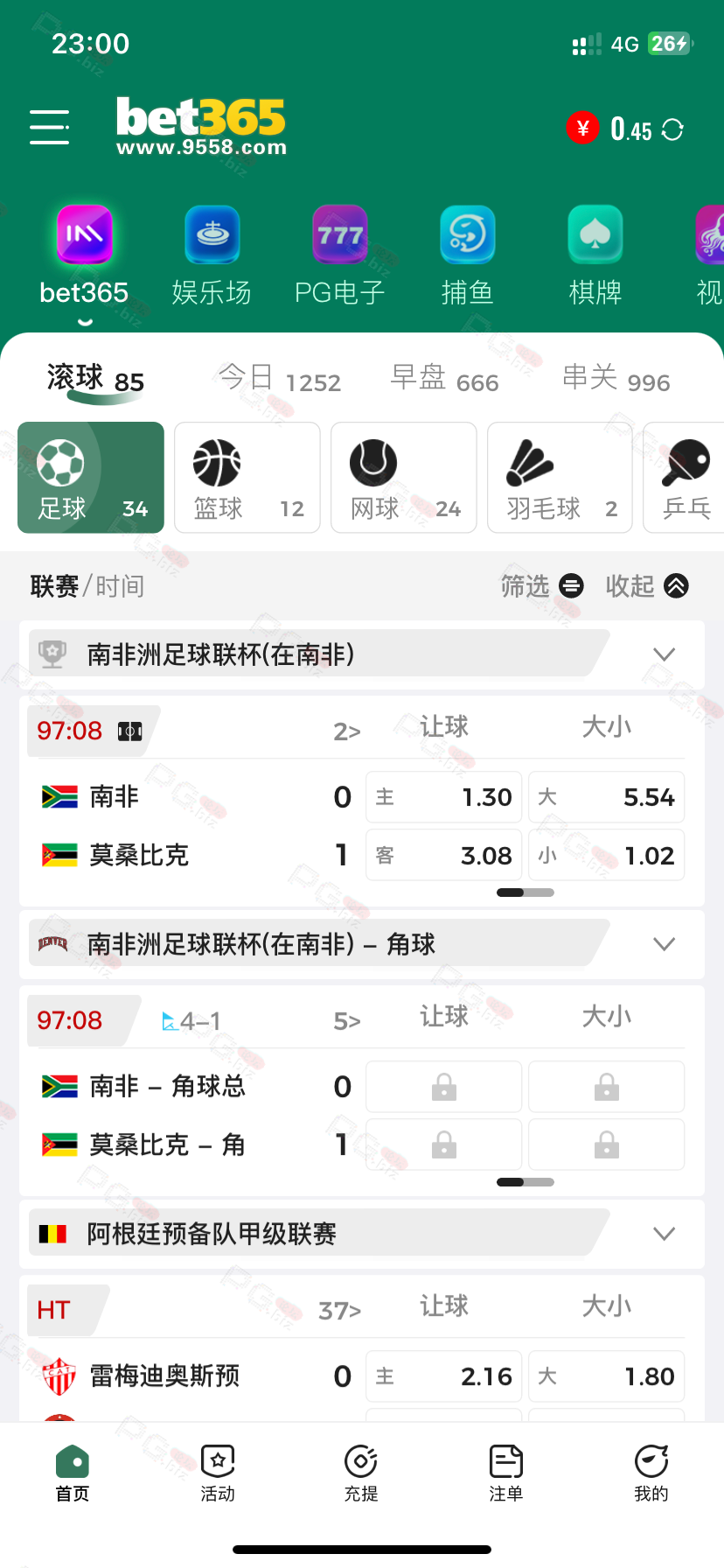Viewport: 724px width, 1568px height.
Task: Collapse the 南非洲足球联杯(在南非) league header
Action: tap(665, 654)
